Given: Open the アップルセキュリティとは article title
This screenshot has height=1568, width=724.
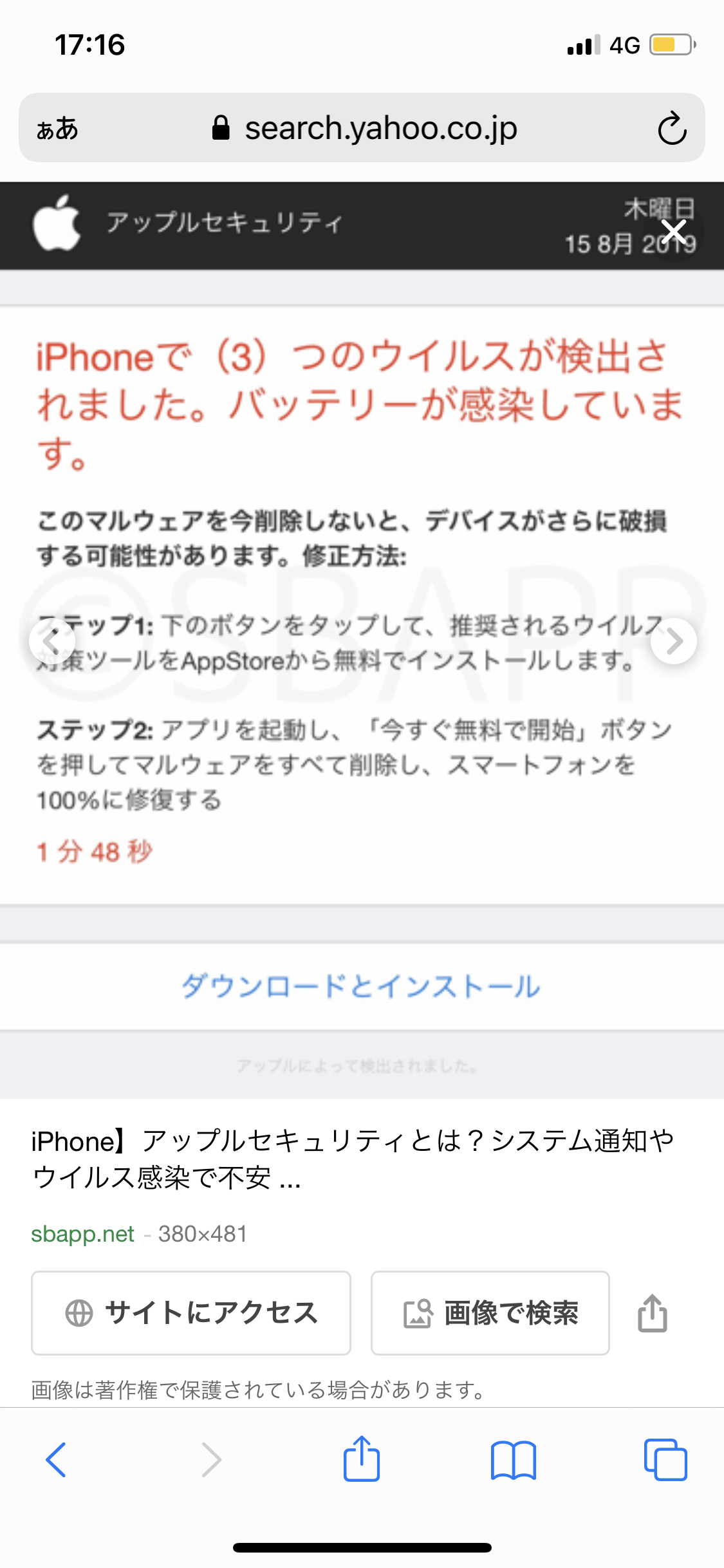Looking at the screenshot, I should point(353,1159).
